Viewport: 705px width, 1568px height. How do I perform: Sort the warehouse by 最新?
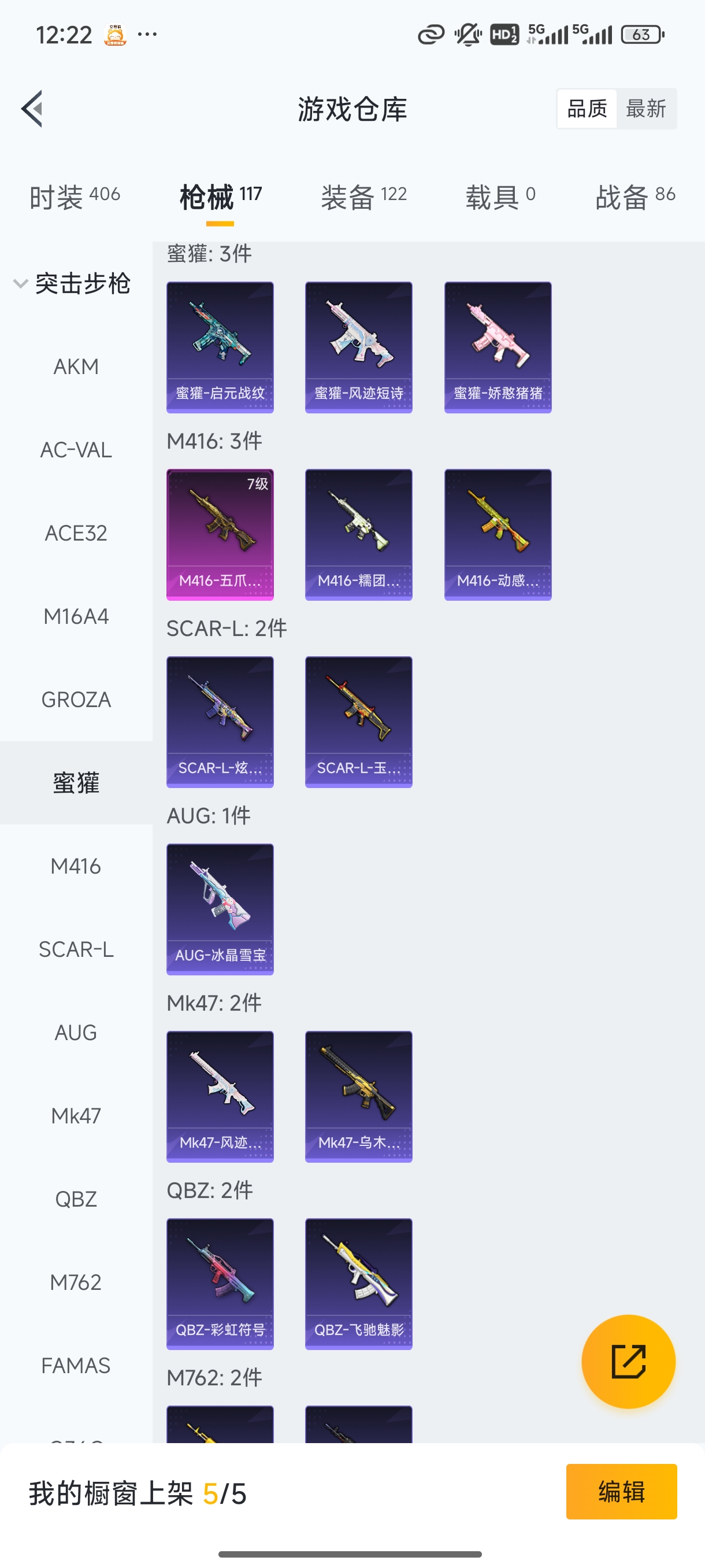pyautogui.click(x=645, y=108)
